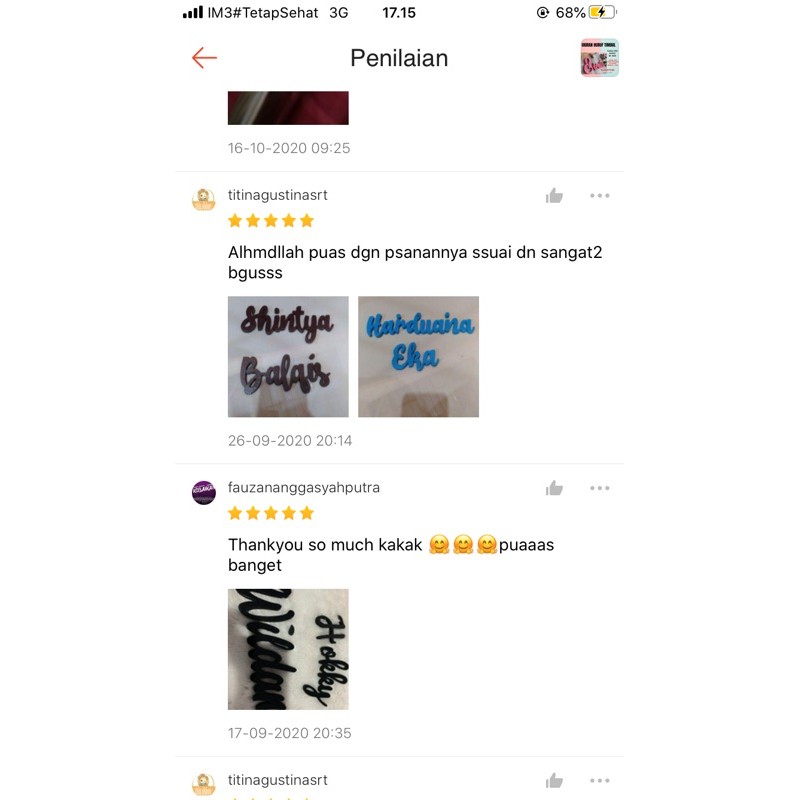The image size is (800, 800).
Task: View the blue Harduana Eka review photo
Action: 418,356
